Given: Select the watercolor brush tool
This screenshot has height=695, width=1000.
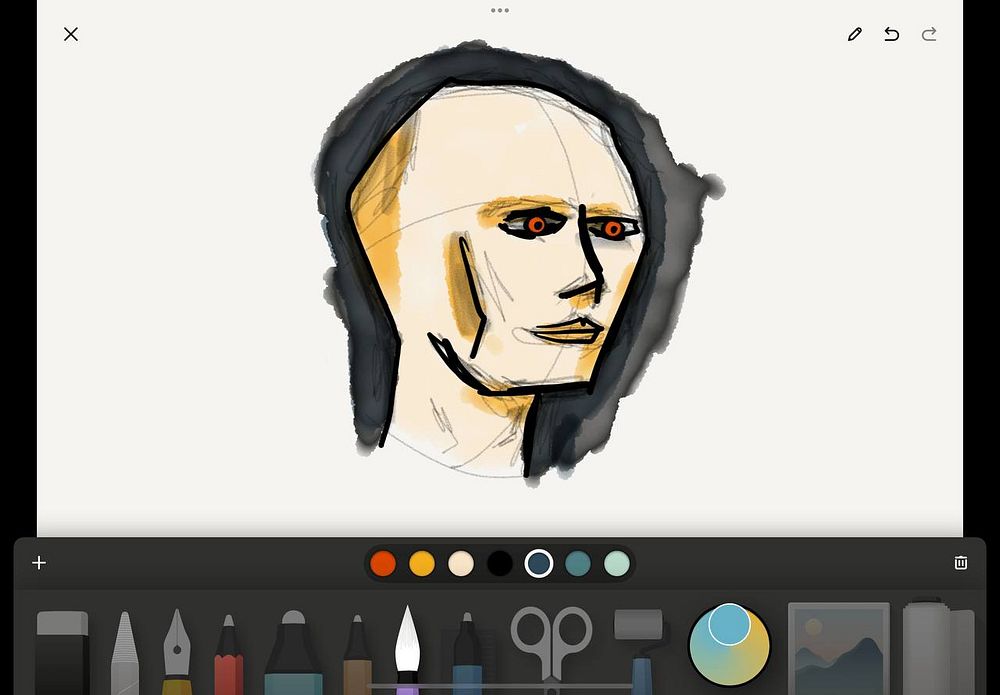Looking at the screenshot, I should coord(407,645).
